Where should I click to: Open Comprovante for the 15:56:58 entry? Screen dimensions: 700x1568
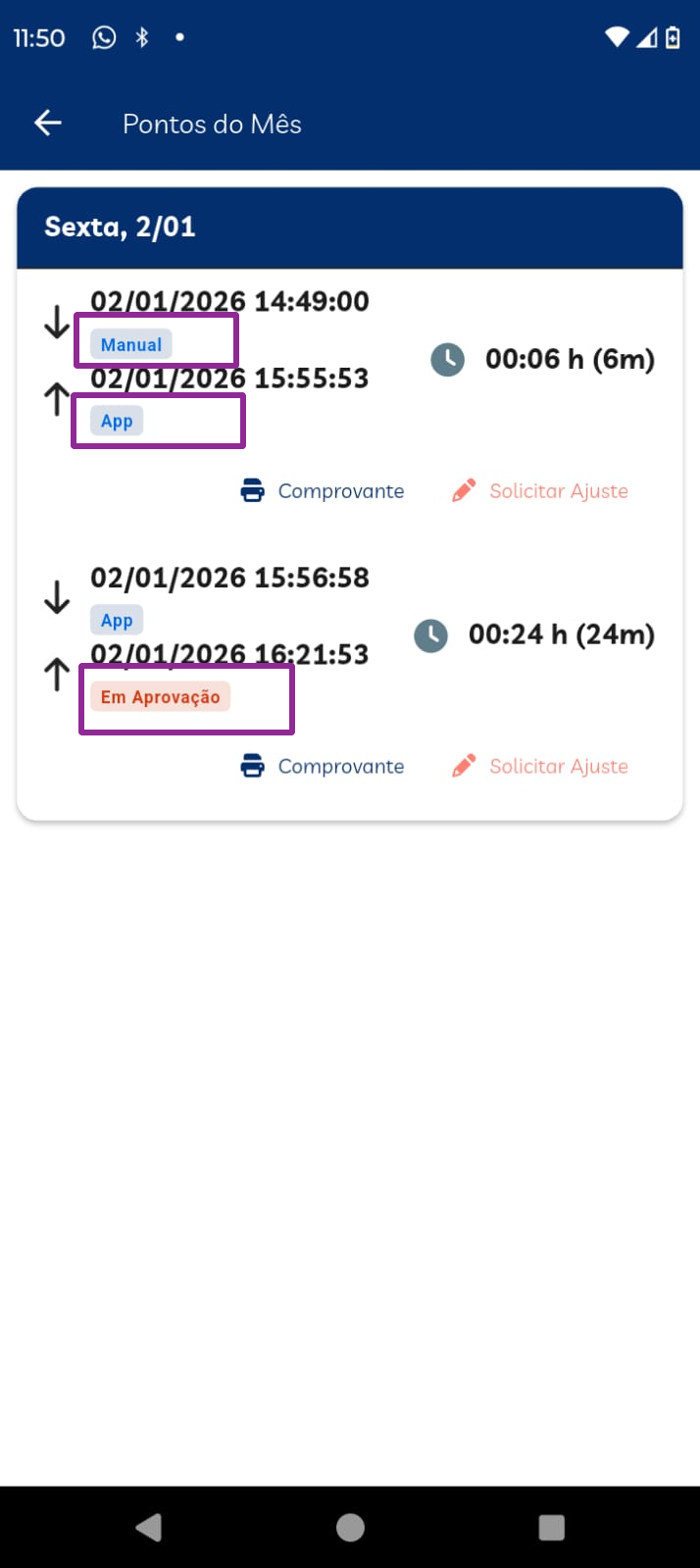(x=323, y=766)
